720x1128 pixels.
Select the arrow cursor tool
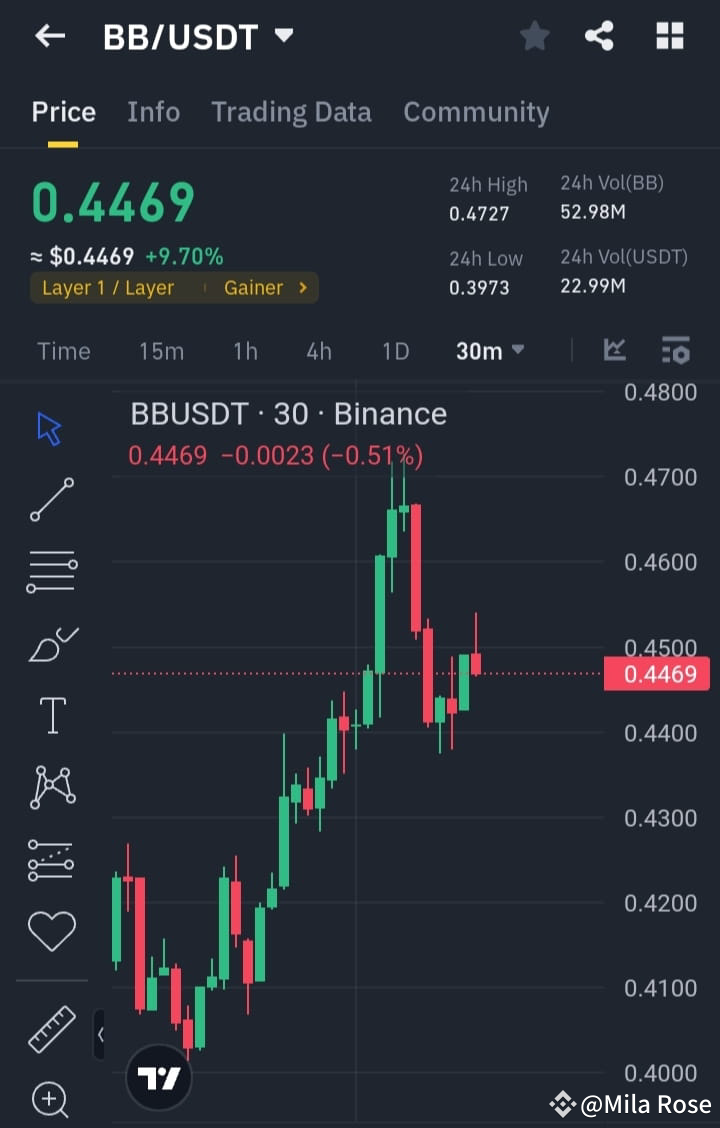click(x=47, y=426)
